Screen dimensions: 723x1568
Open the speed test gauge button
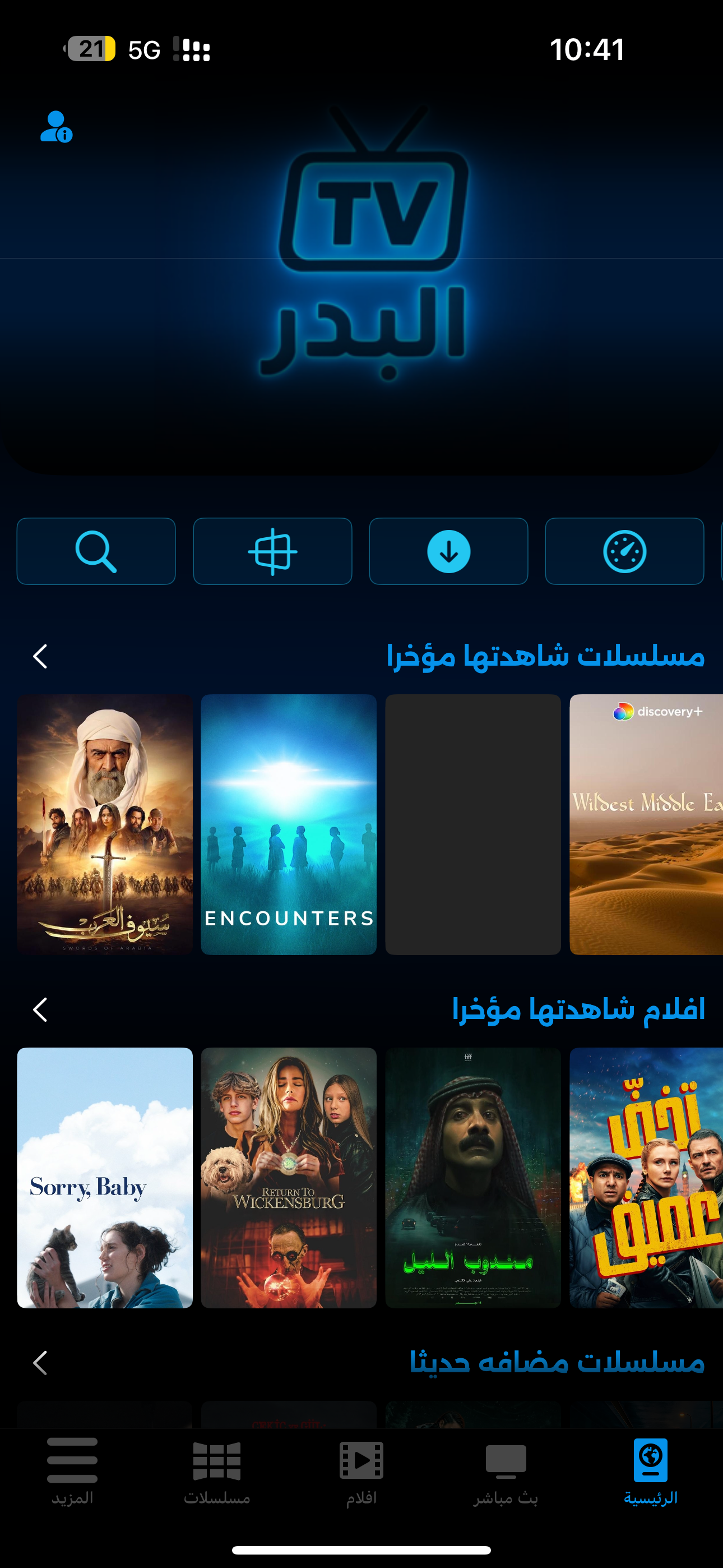pos(624,551)
